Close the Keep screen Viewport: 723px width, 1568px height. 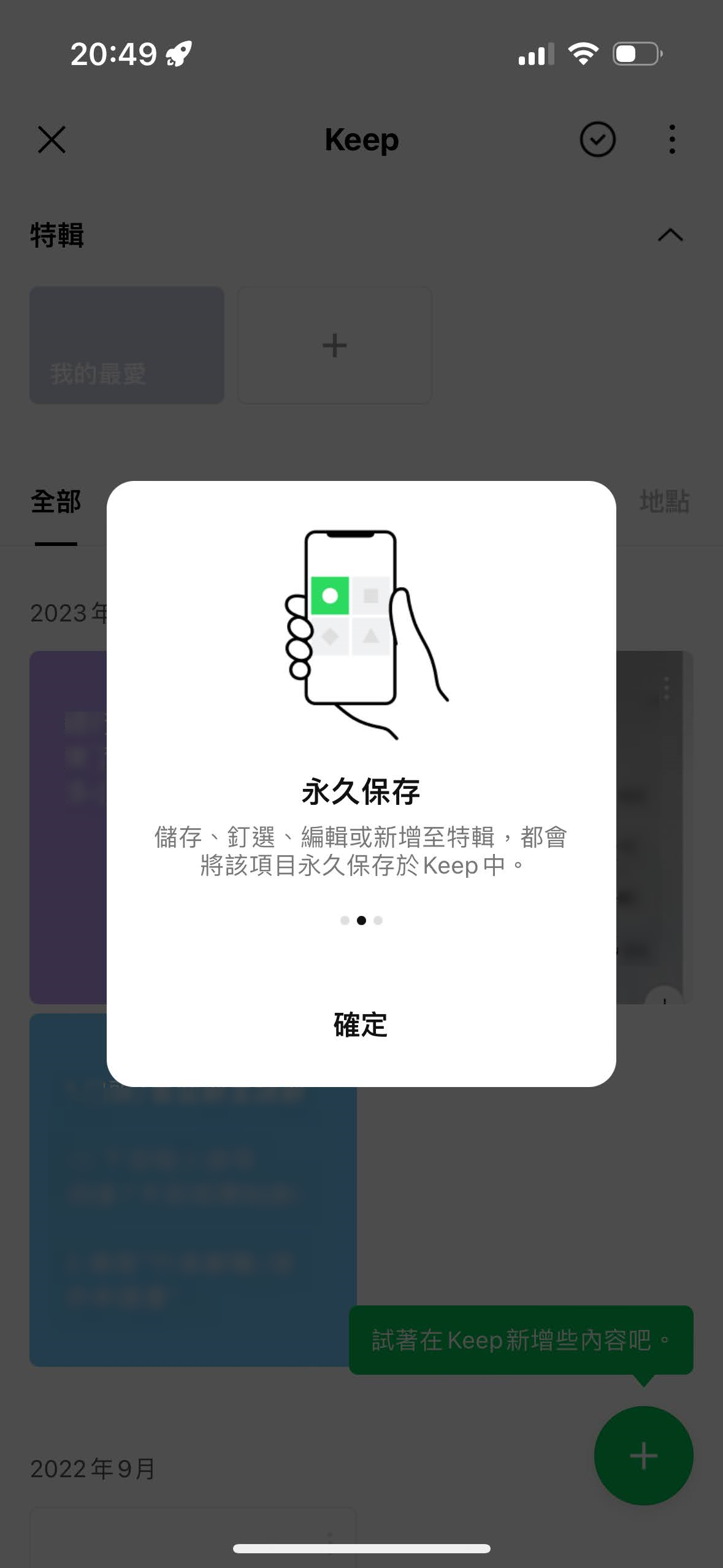click(52, 140)
